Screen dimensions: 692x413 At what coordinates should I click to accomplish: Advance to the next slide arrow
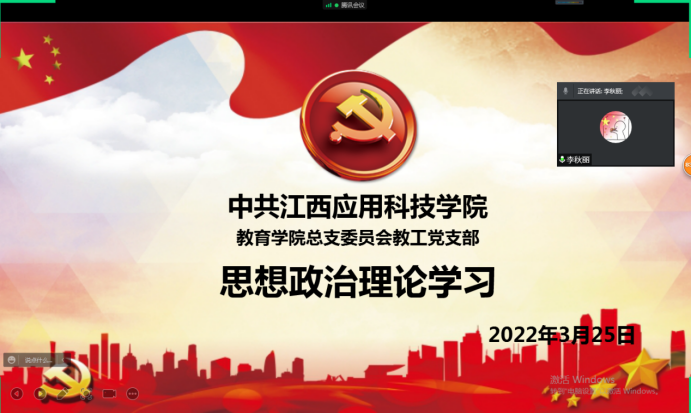click(40, 393)
